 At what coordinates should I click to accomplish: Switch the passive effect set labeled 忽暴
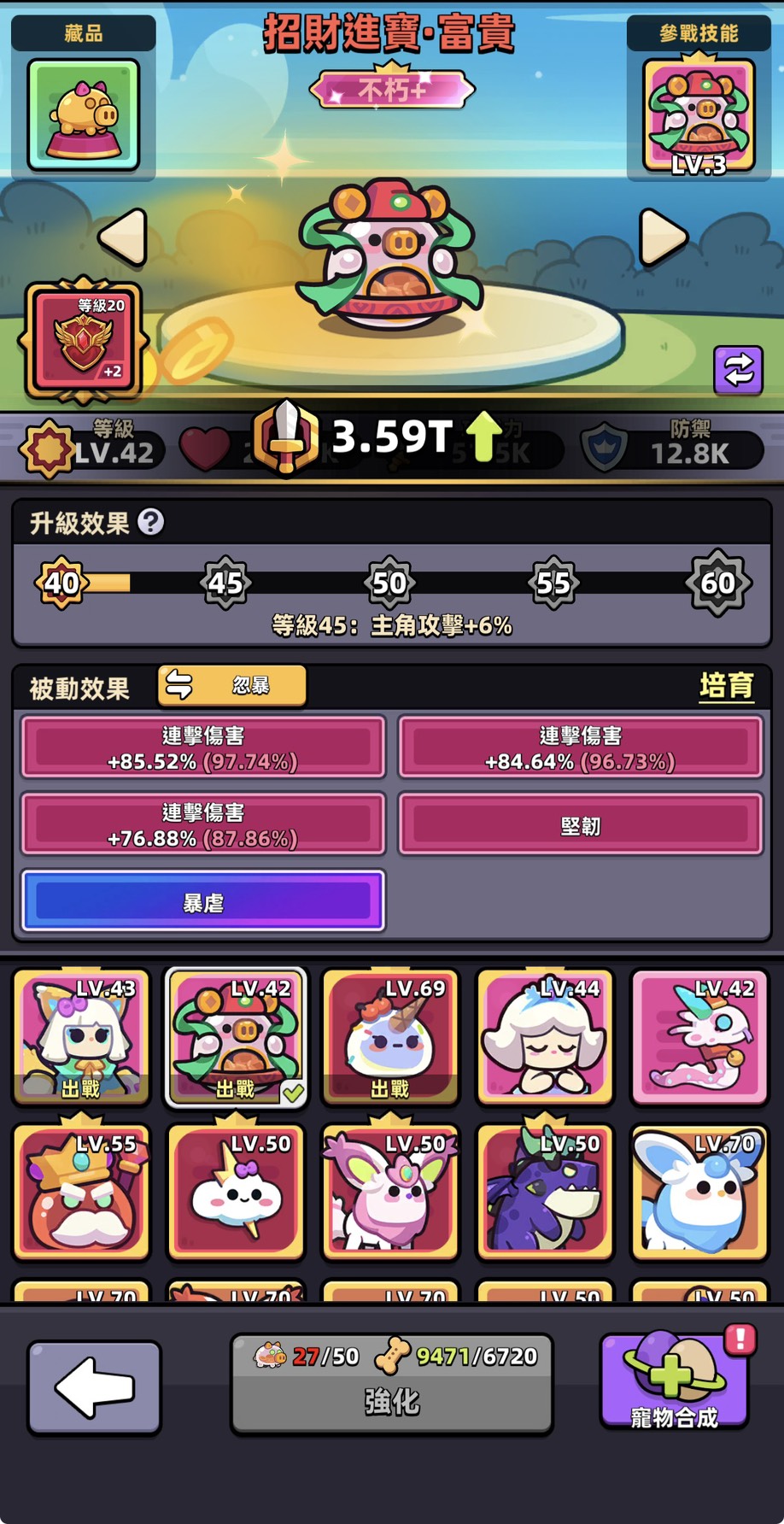231,685
